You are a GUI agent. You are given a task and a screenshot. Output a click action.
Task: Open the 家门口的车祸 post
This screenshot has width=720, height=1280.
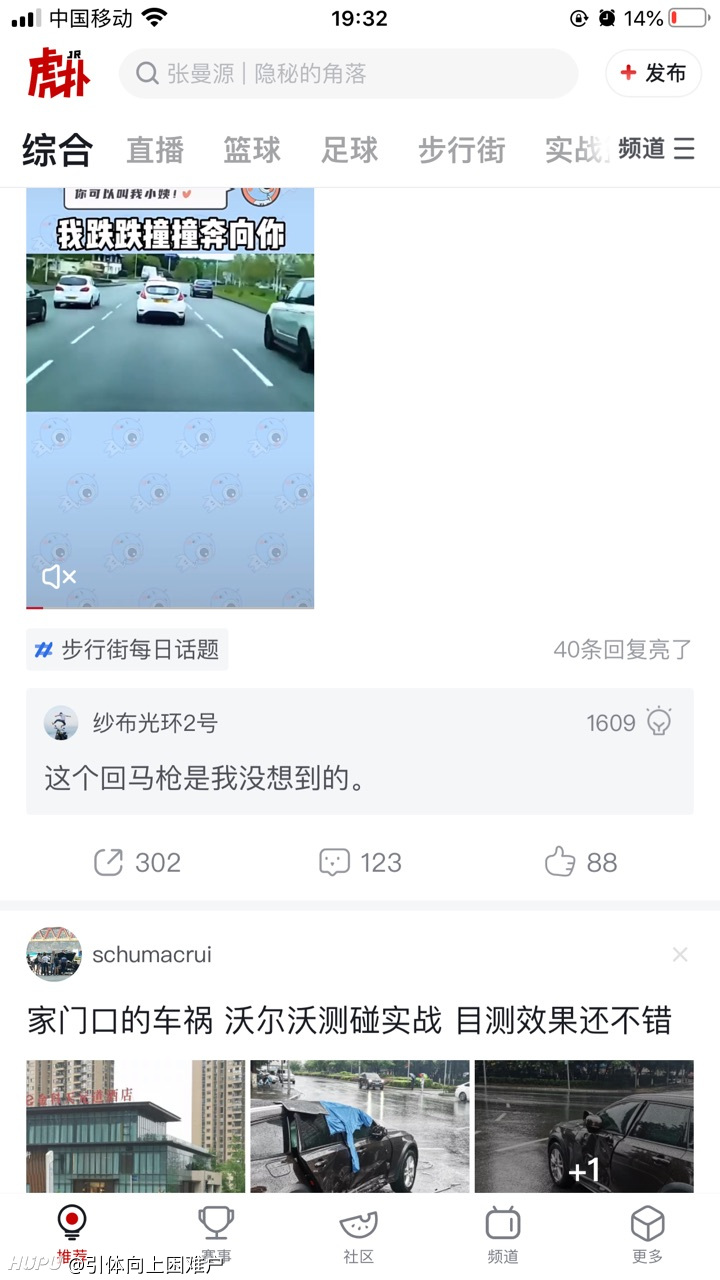tap(349, 1020)
